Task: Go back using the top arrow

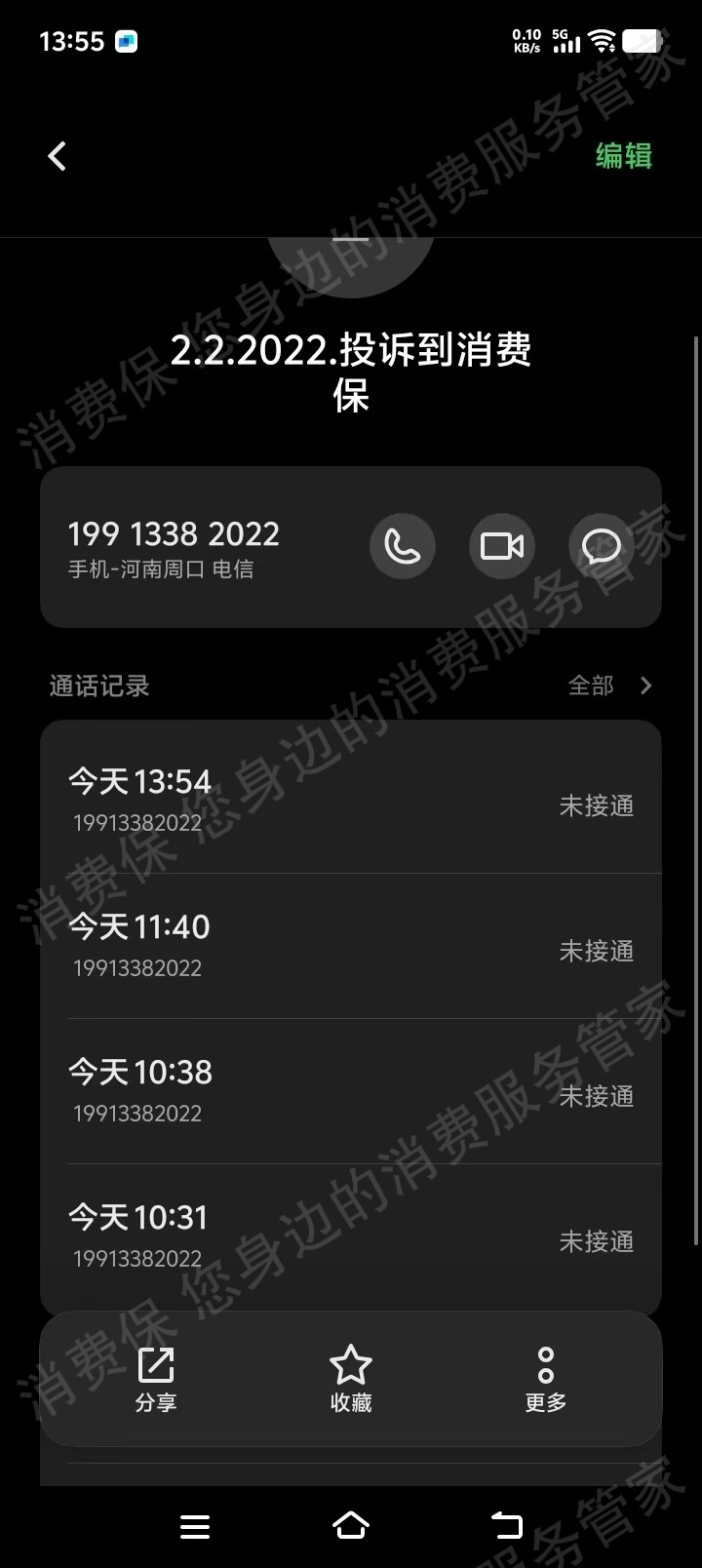Action: coord(58,156)
